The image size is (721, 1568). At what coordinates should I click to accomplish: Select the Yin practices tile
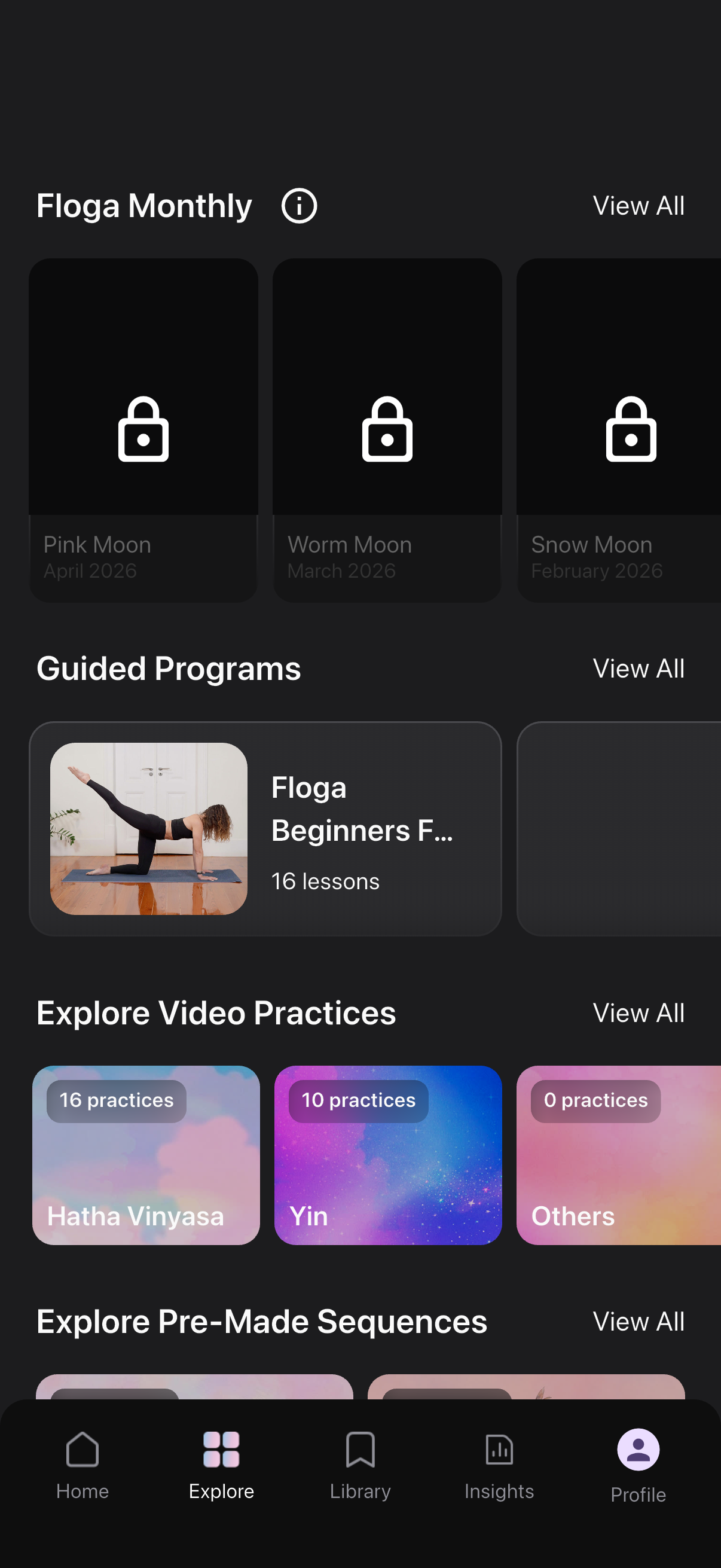click(x=387, y=1155)
